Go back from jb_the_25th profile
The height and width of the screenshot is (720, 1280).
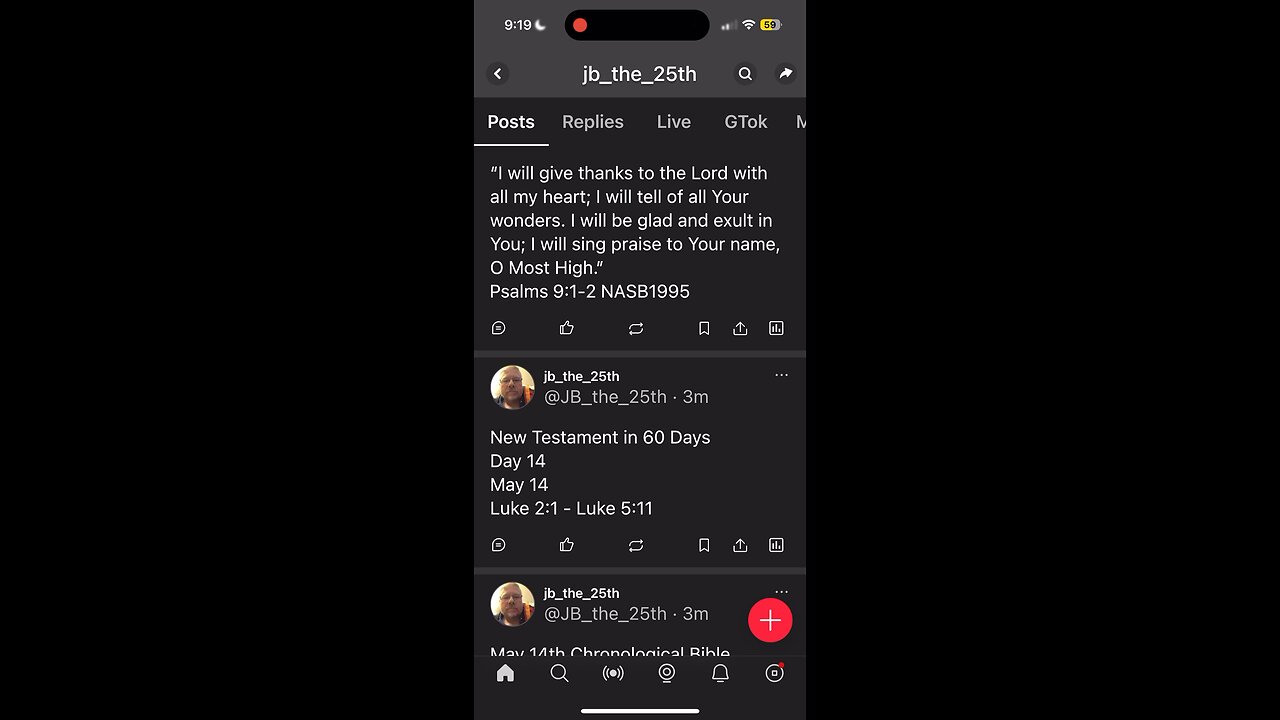[x=497, y=74]
